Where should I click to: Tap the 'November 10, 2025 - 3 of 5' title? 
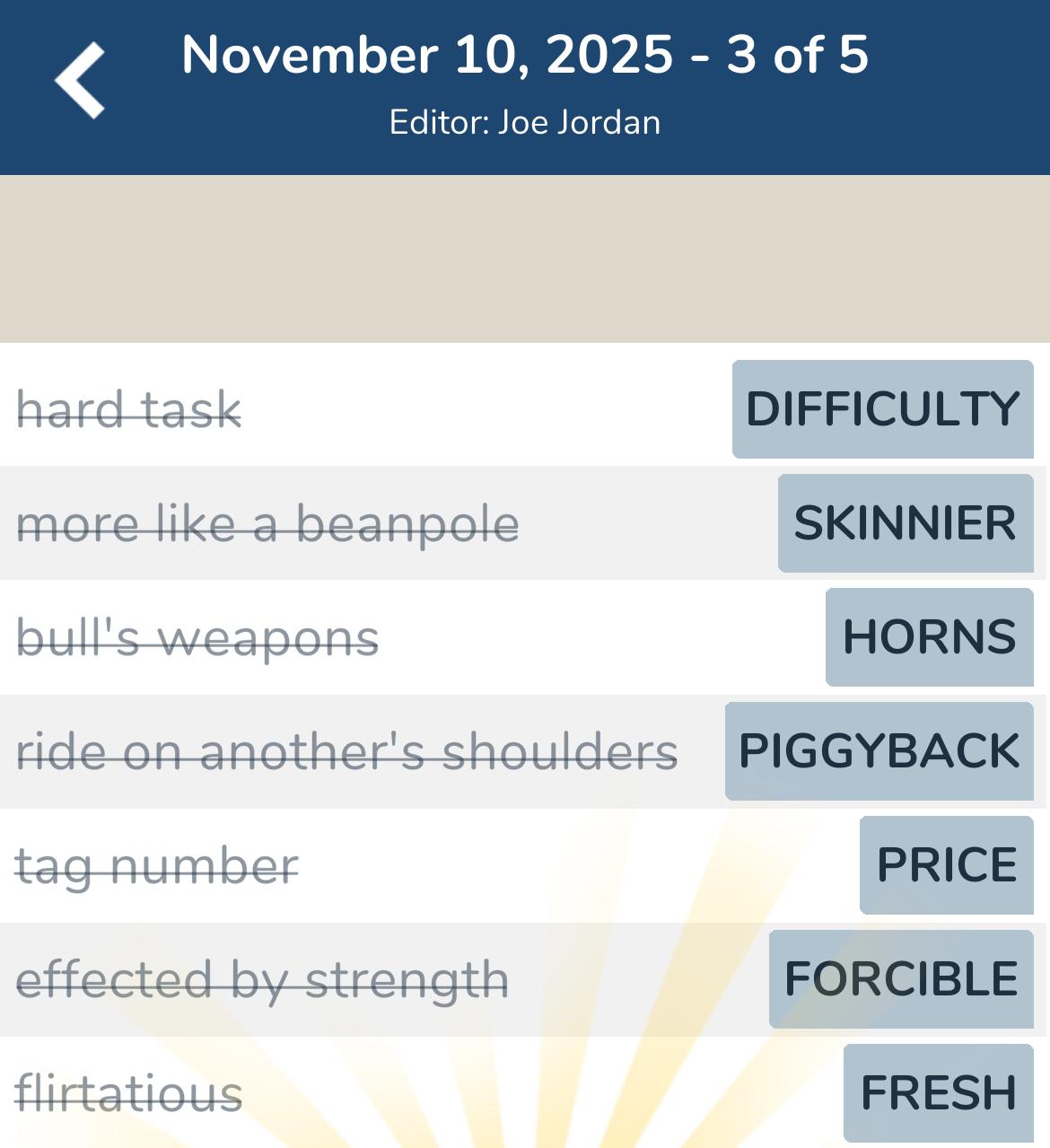click(525, 56)
